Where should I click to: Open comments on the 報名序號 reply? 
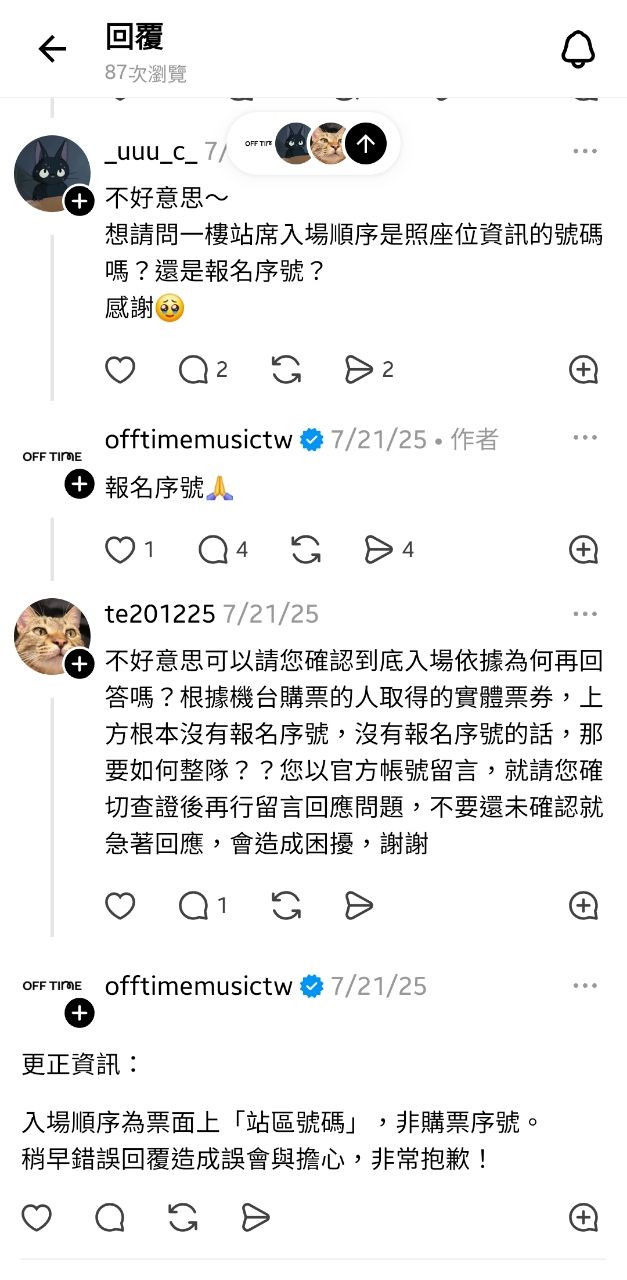coord(213,549)
